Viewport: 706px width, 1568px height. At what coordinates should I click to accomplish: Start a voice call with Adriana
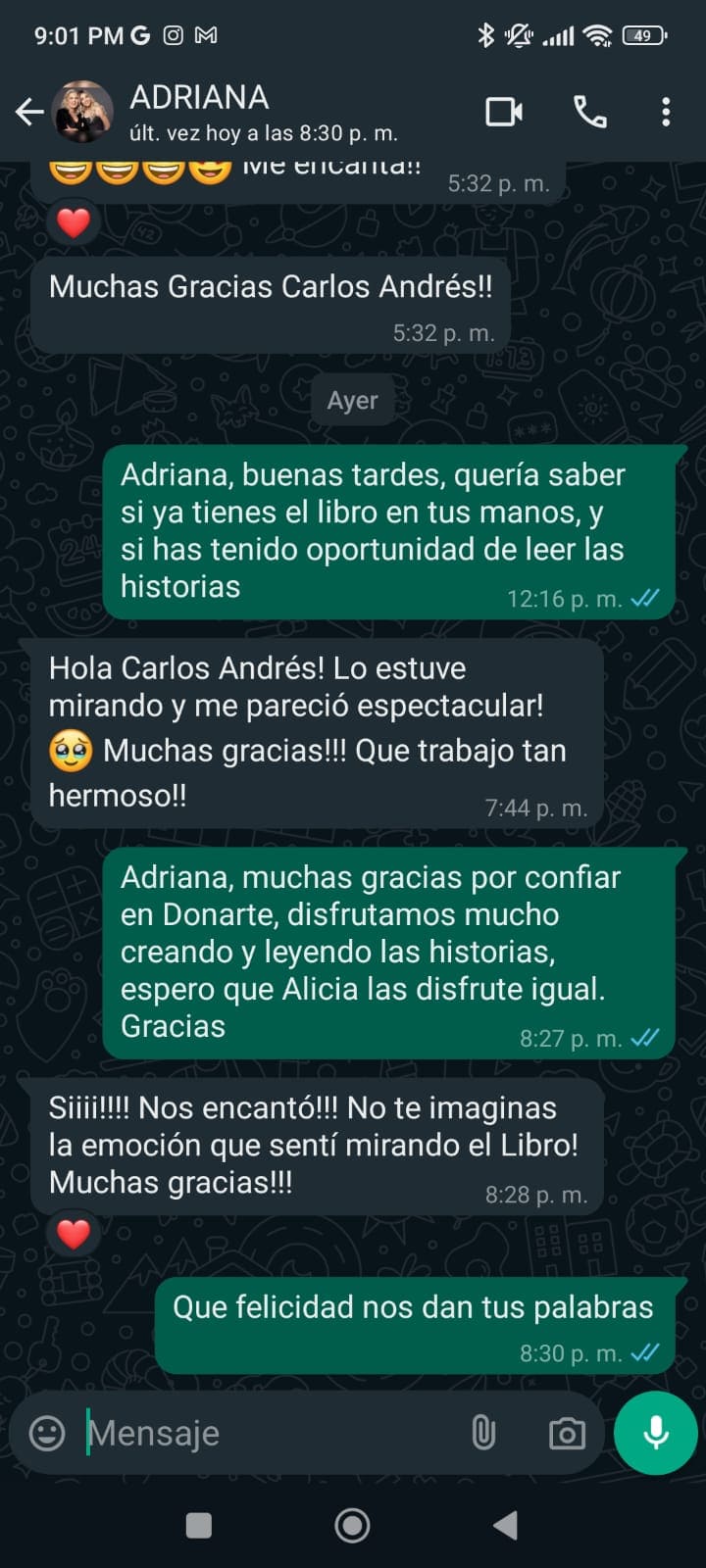coord(590,112)
